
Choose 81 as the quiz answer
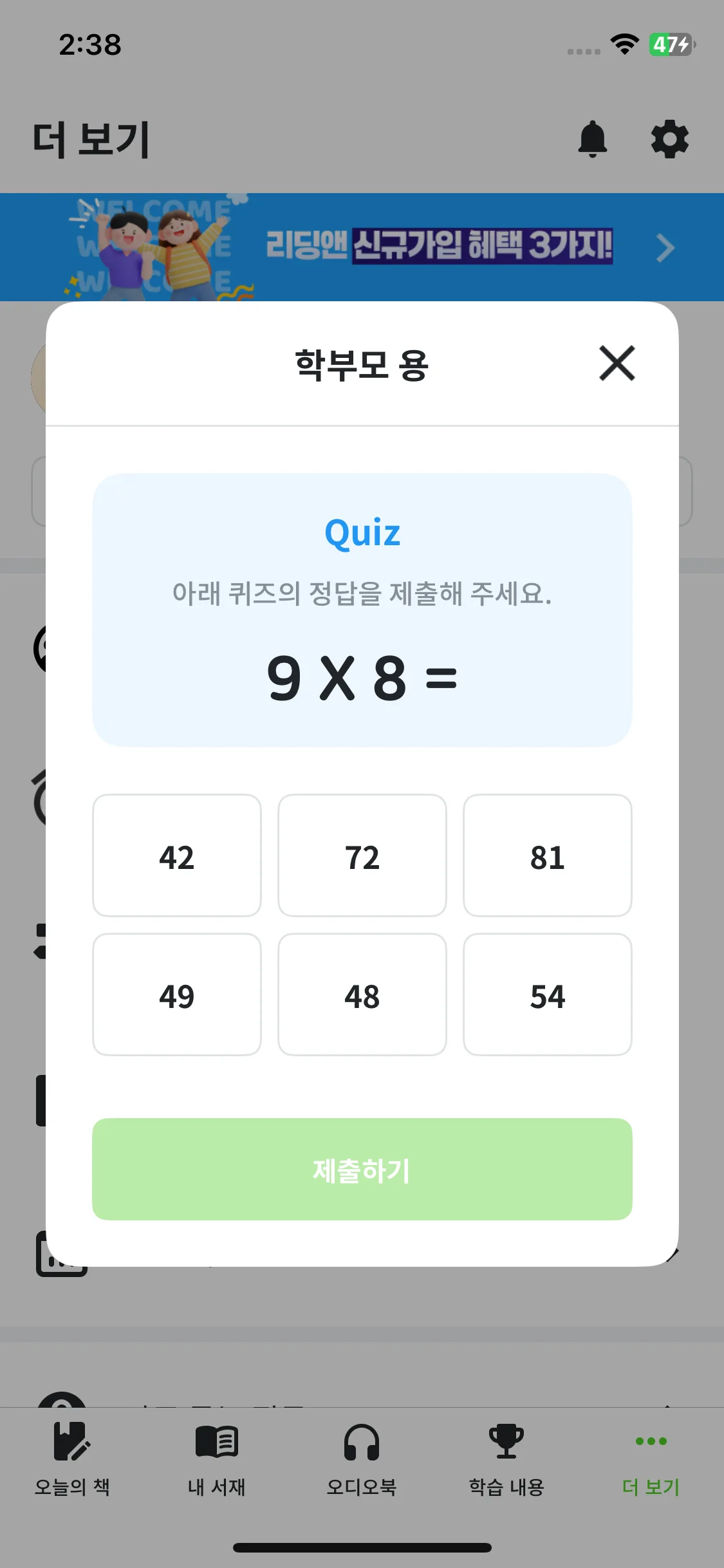547,856
